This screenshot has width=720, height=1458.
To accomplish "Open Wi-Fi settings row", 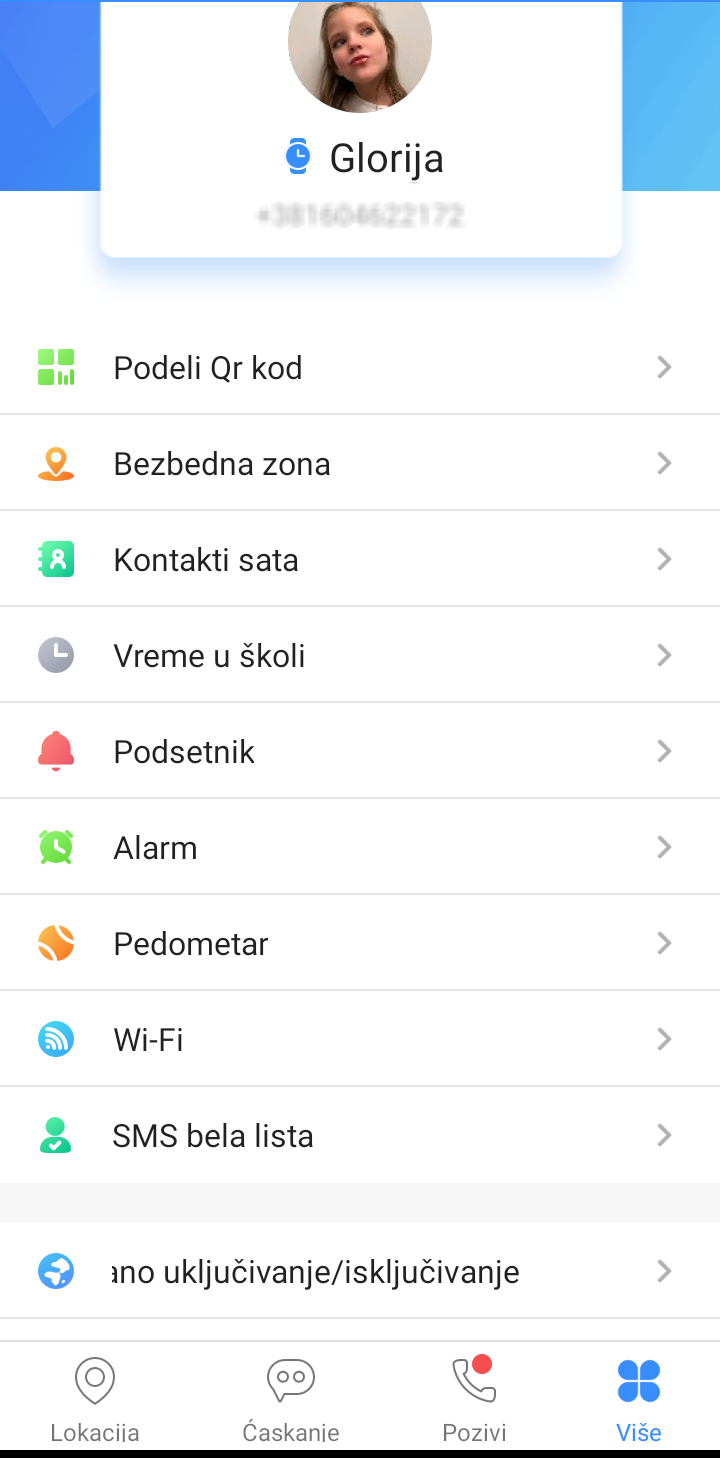I will click(x=360, y=1040).
